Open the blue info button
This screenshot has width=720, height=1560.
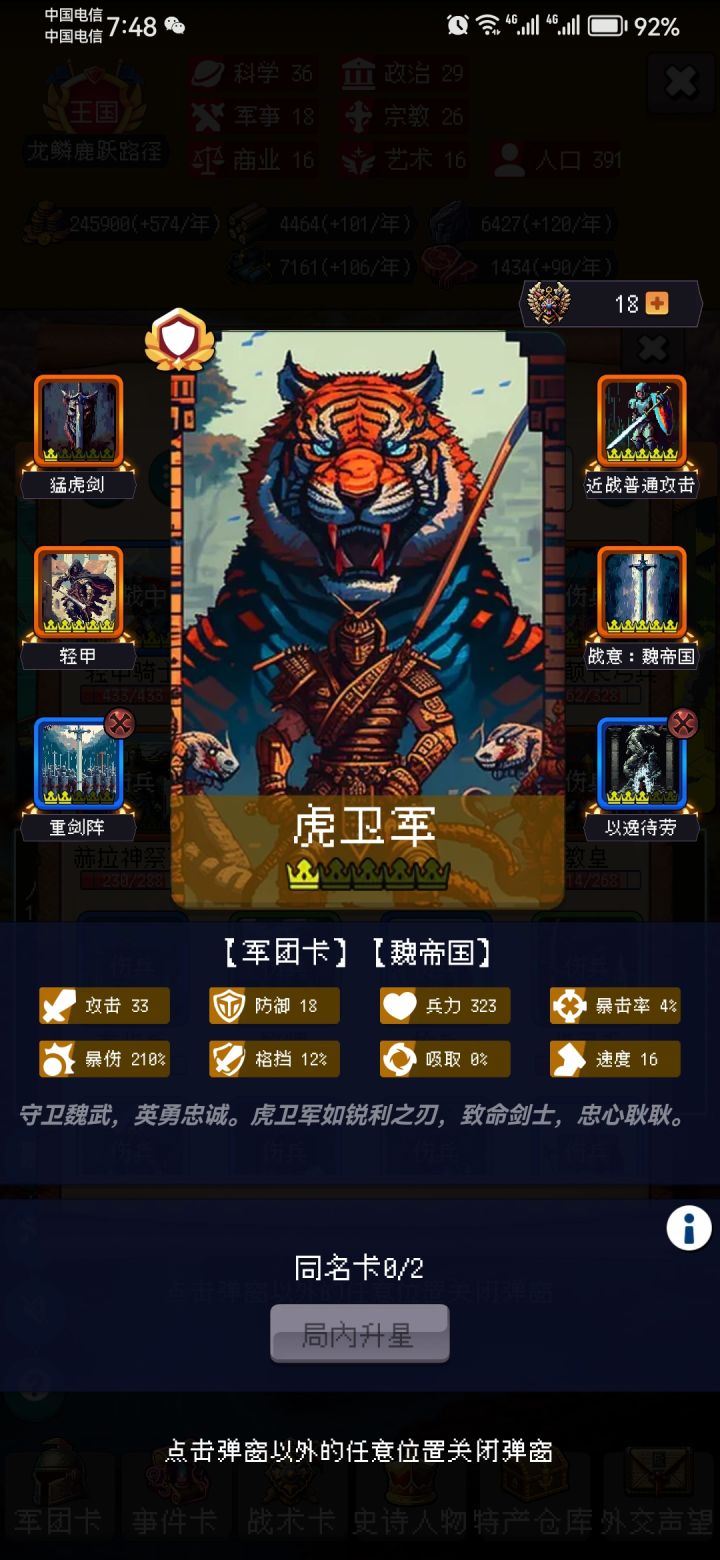(688, 1230)
